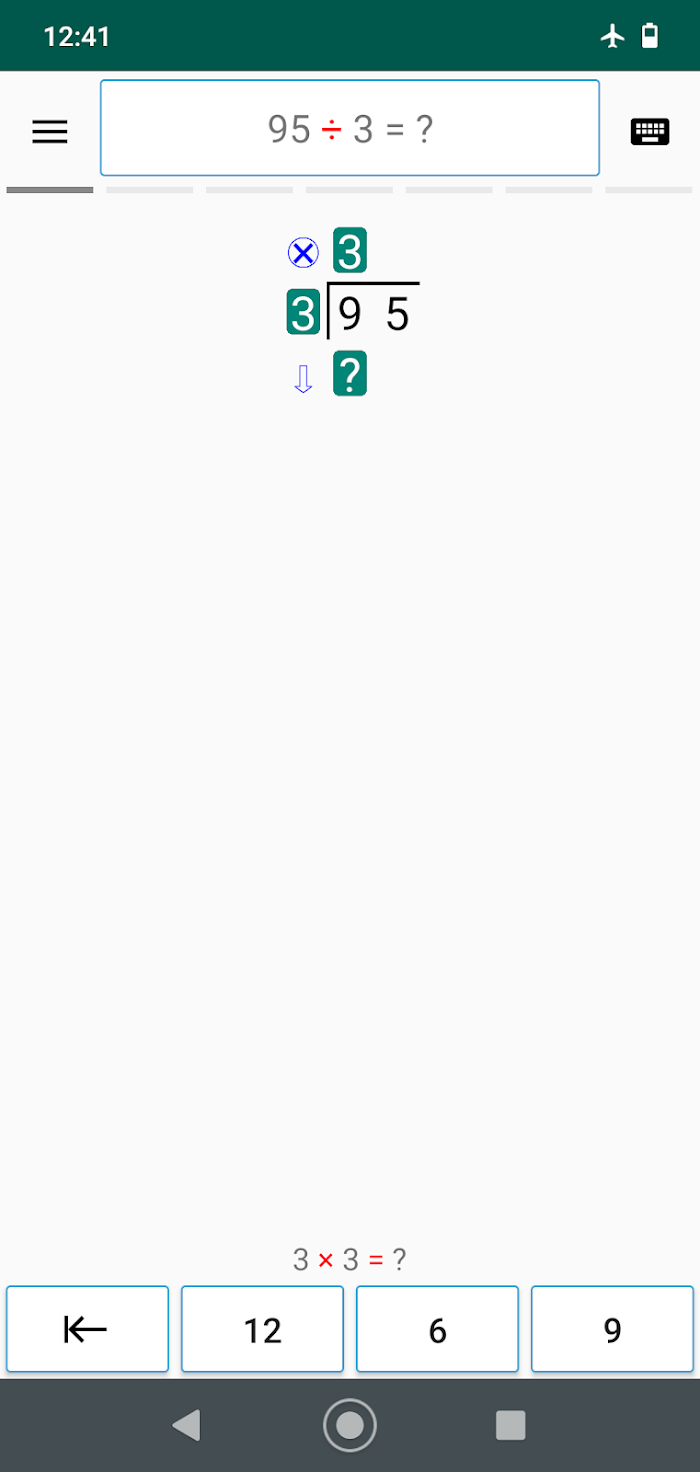Tap the step-back arrow button
The image size is (700, 1472).
click(x=87, y=1329)
